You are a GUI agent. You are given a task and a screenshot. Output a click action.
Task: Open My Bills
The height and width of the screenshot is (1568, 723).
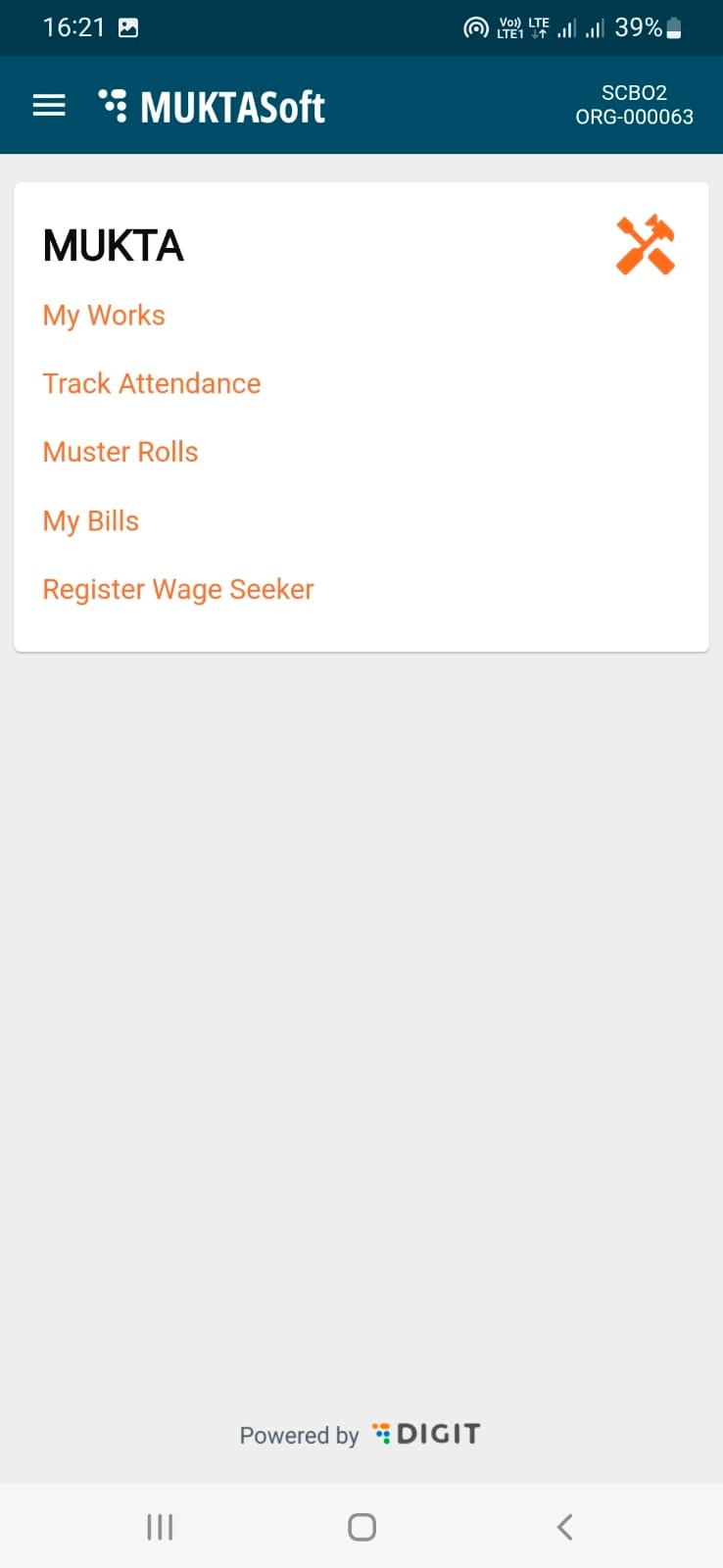tap(91, 521)
